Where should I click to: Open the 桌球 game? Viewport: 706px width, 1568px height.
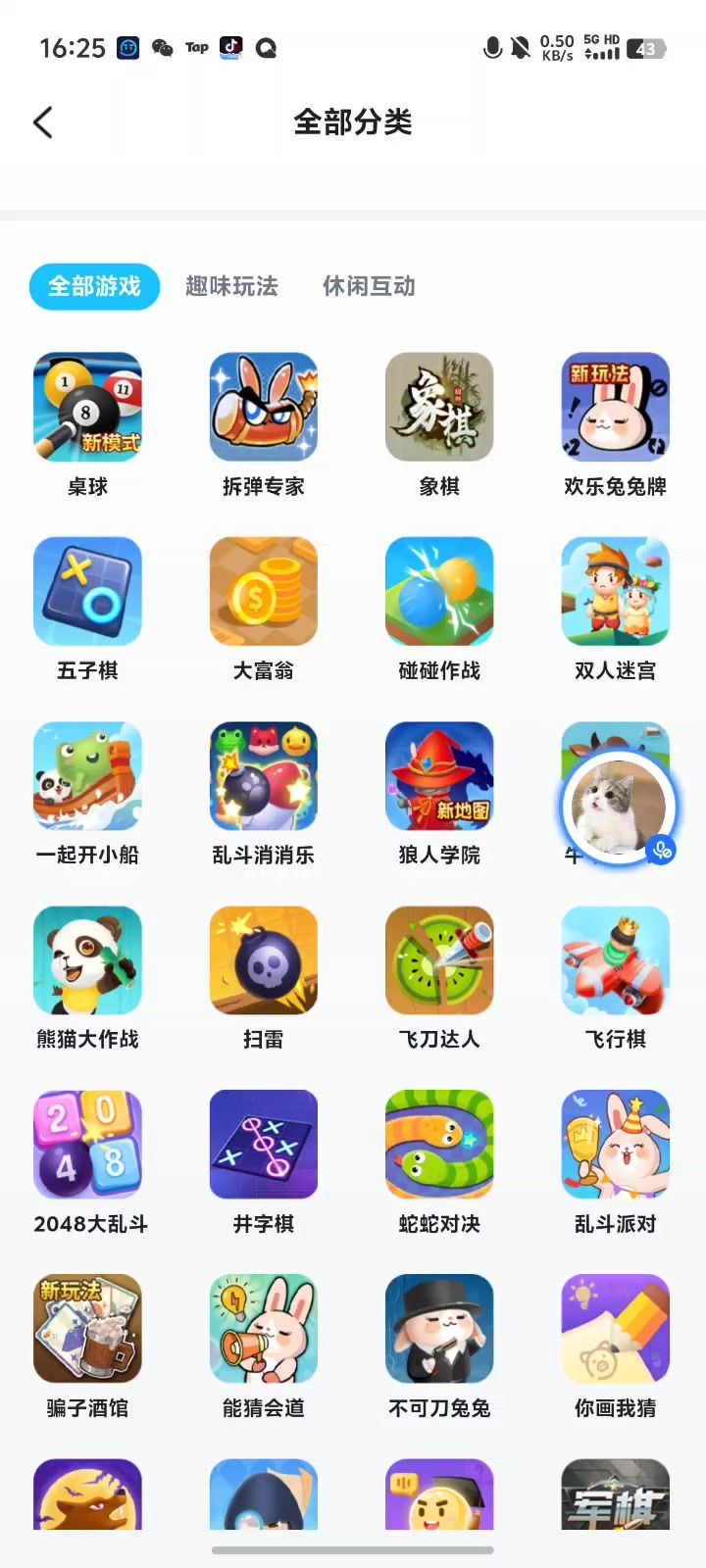[x=87, y=407]
